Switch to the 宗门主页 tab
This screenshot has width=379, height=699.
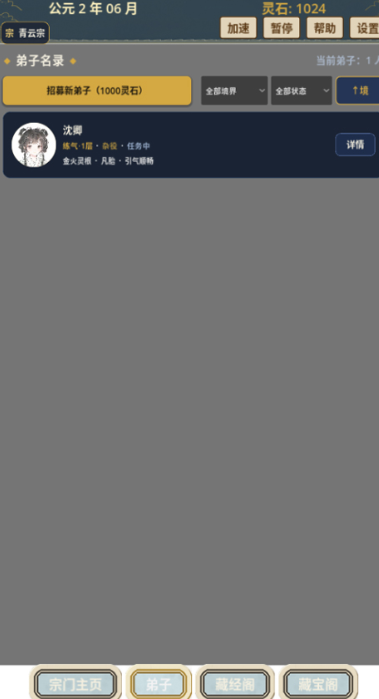[75, 684]
